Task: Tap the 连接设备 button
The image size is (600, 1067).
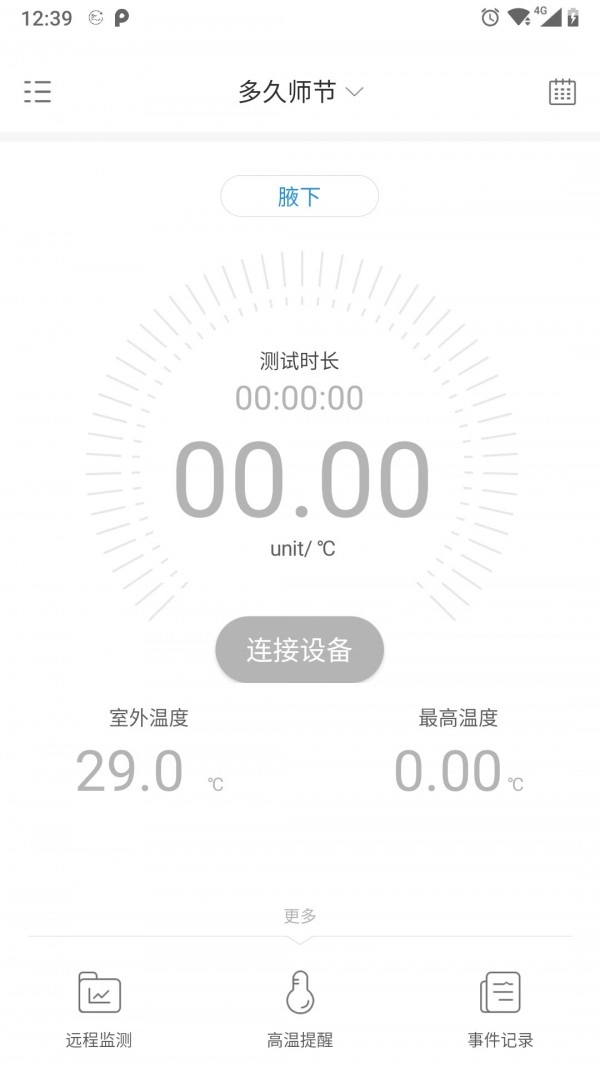Action: point(299,650)
